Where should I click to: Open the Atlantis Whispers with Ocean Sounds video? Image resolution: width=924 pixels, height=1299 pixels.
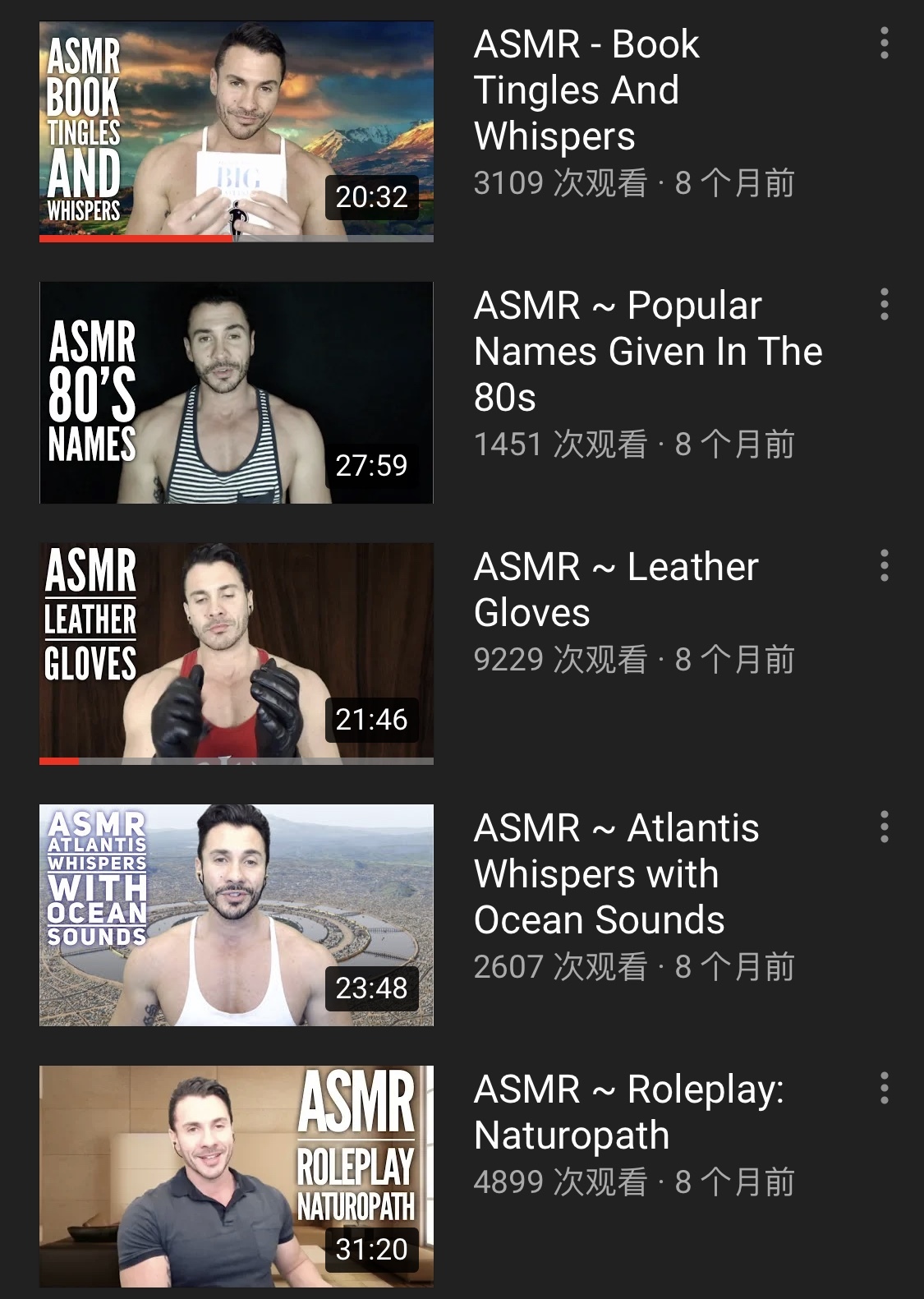[237, 914]
